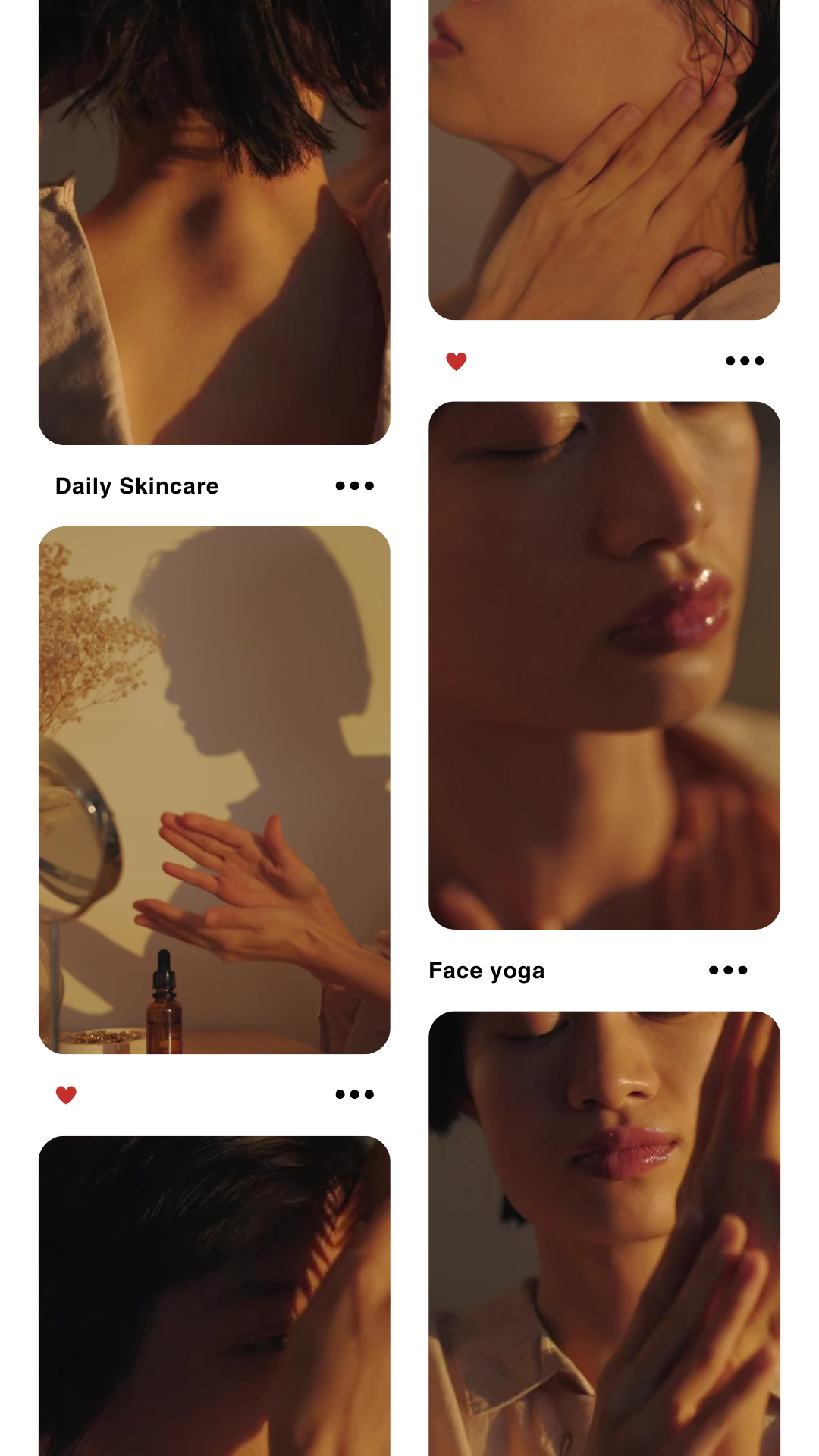Open more options for Daily Skincare pin
Screen dimensions: 819x1456
pos(354,486)
